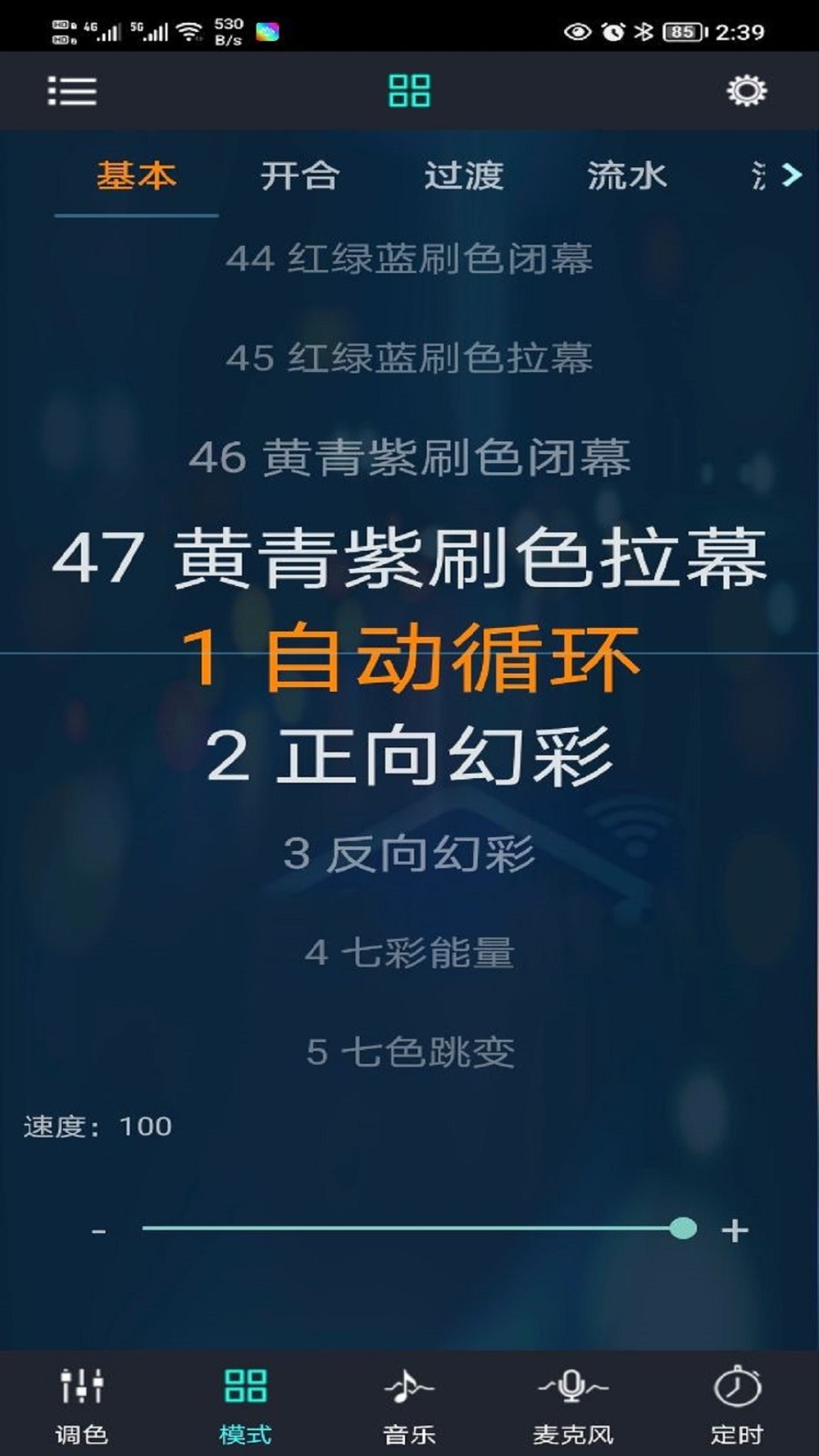Switch to the 过渡 tab
819x1456 pixels.
click(463, 176)
